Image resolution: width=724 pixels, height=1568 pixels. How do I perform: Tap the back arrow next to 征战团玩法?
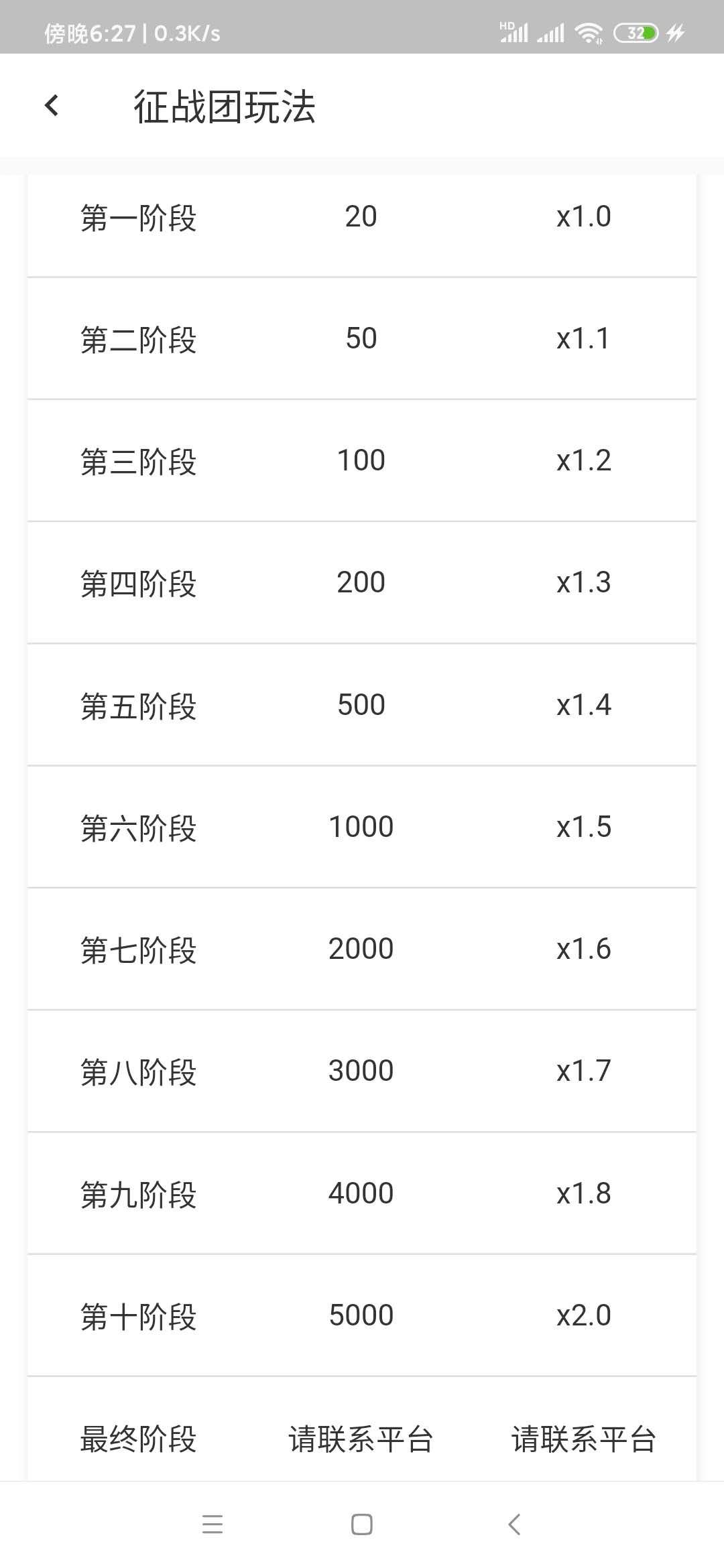(51, 106)
